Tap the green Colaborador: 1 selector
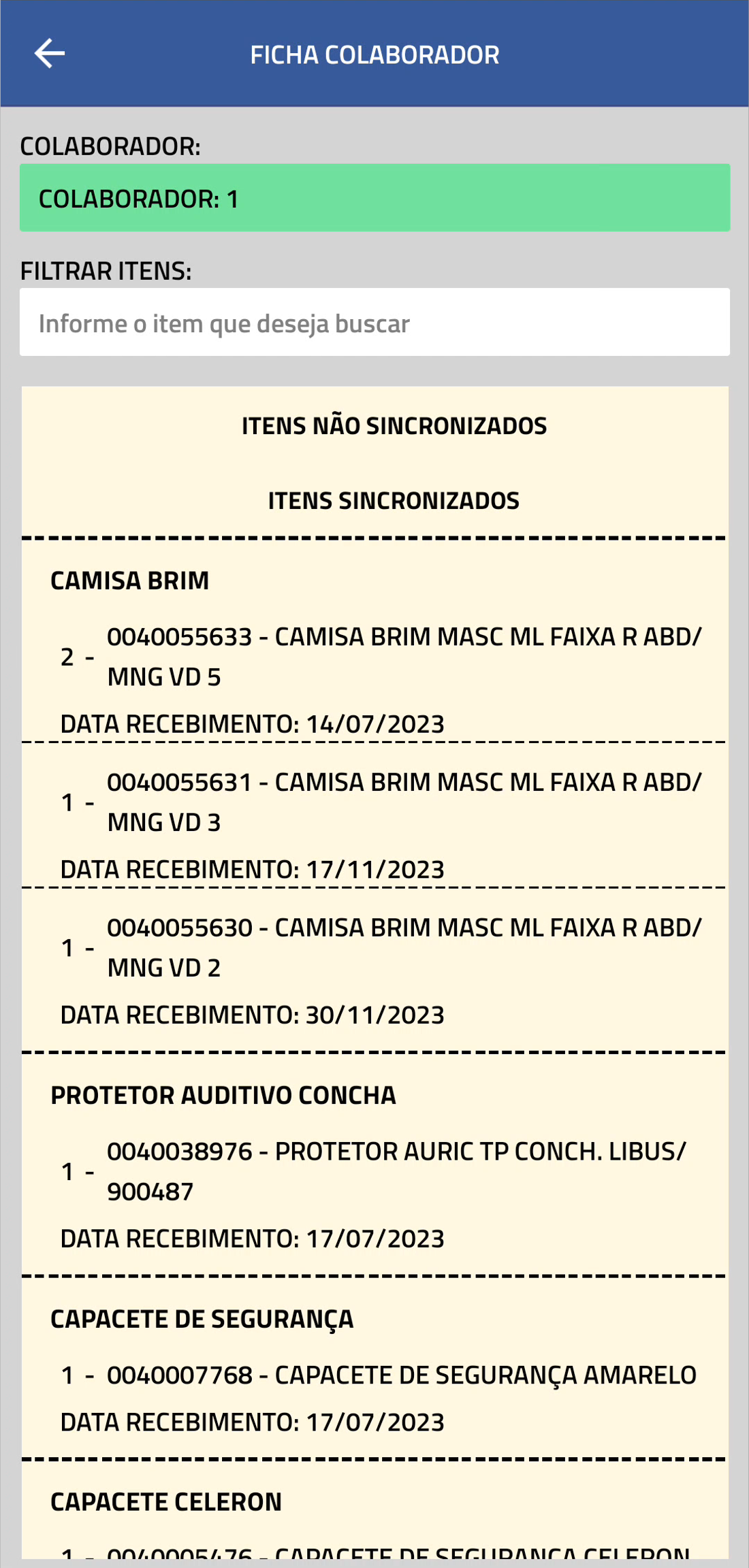This screenshot has height=1568, width=749. point(374,198)
